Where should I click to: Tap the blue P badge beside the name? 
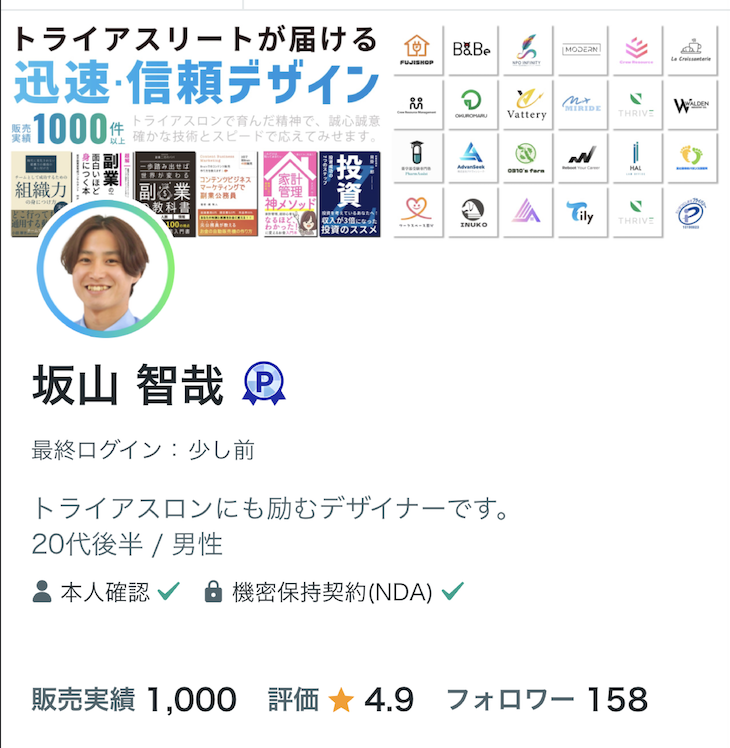(x=264, y=384)
